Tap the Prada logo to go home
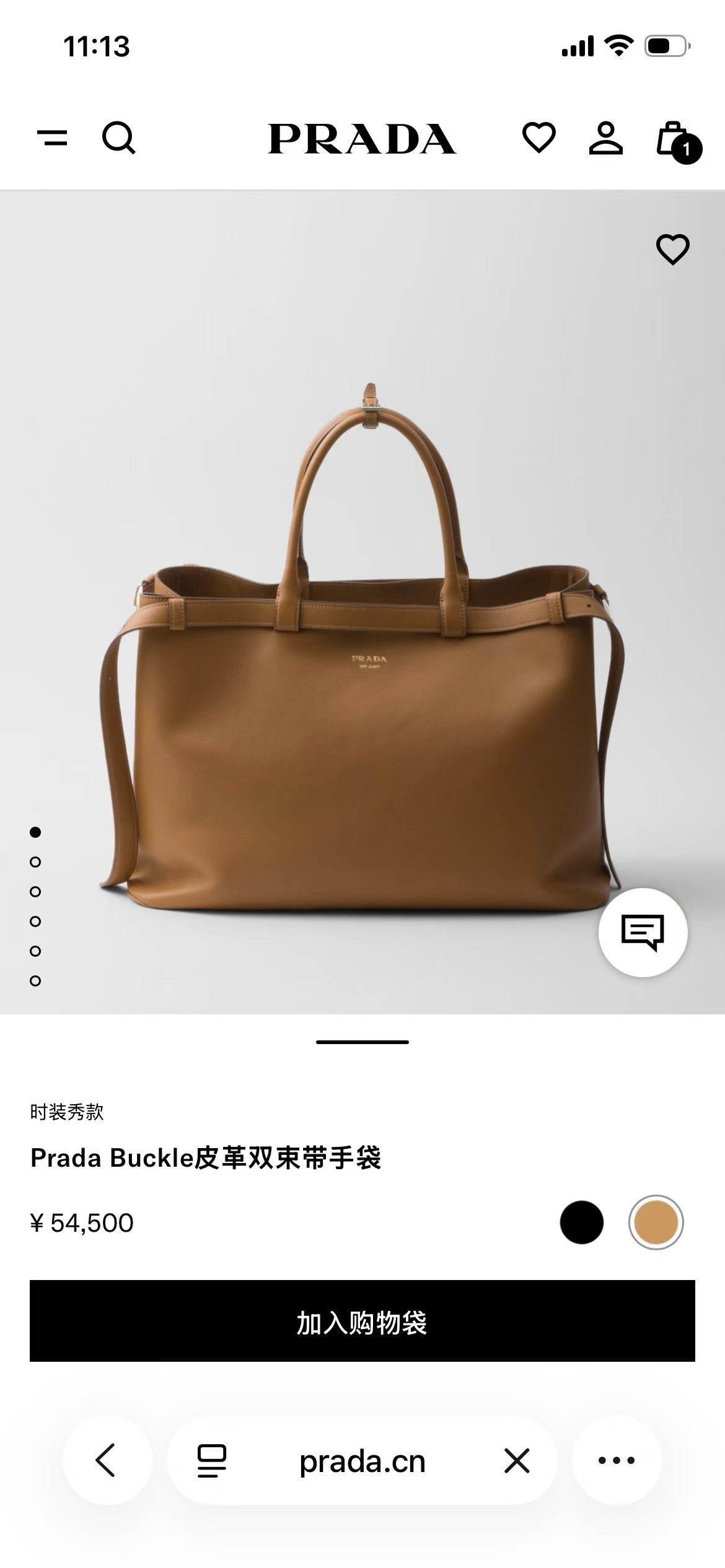The width and height of the screenshot is (725, 1568). (x=362, y=139)
